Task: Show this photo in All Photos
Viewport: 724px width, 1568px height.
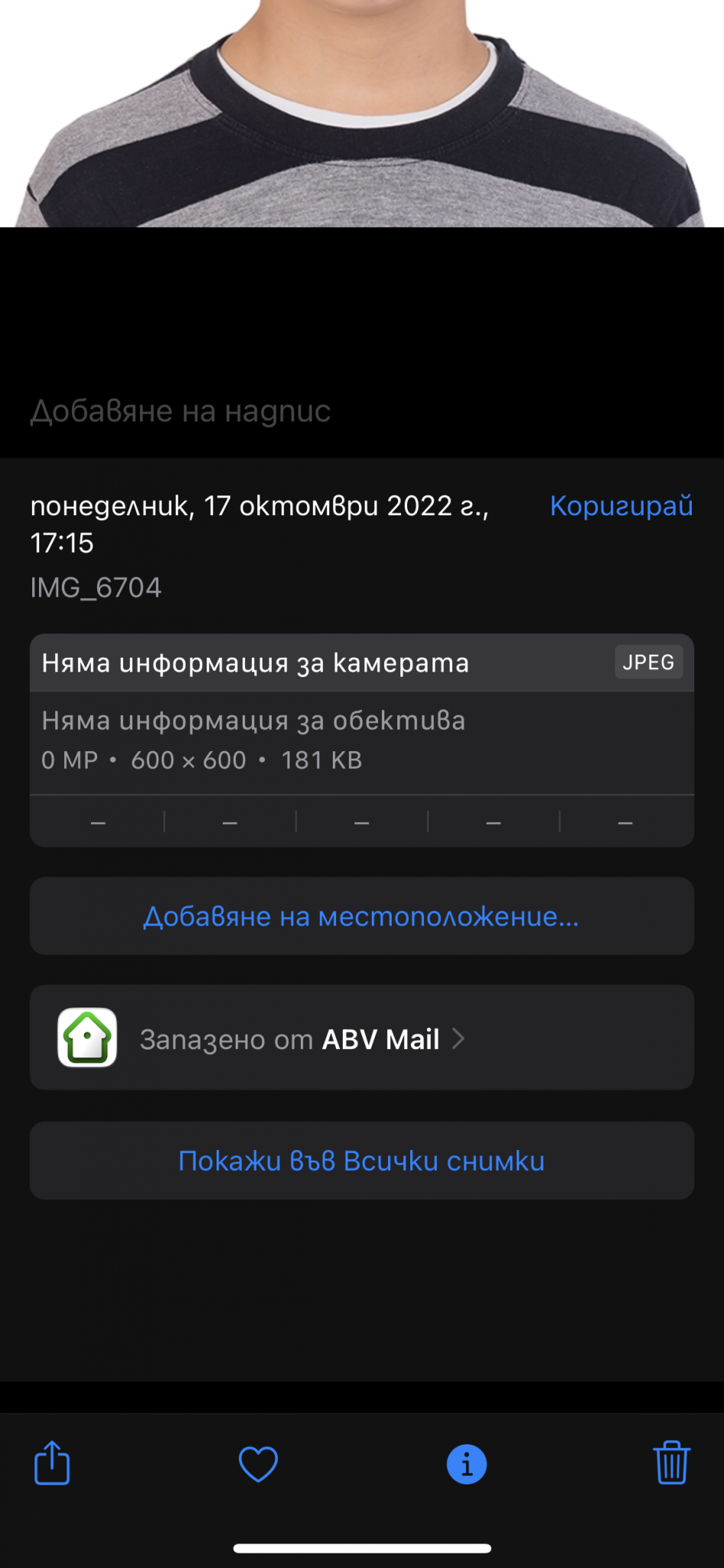Action: 361,1161
